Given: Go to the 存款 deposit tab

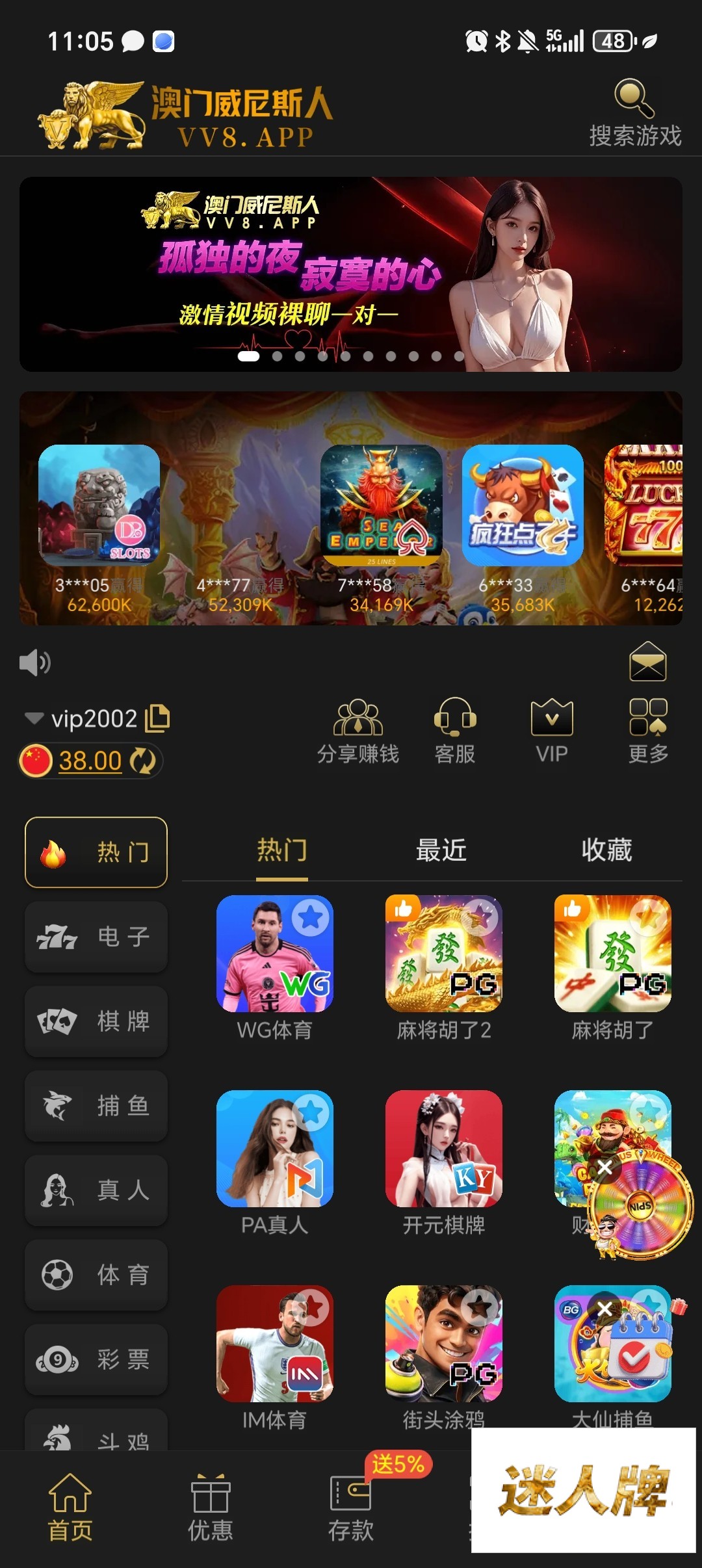Looking at the screenshot, I should (350, 1507).
